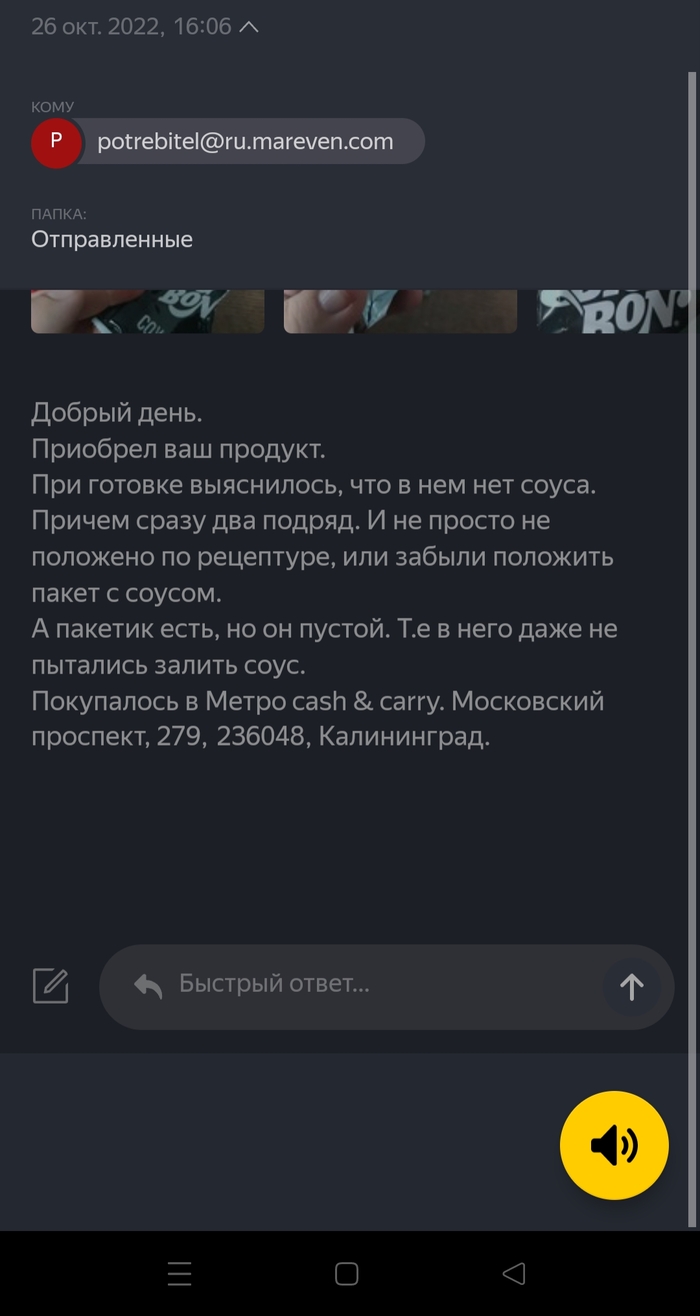Go to home screen via system button

(347, 1273)
